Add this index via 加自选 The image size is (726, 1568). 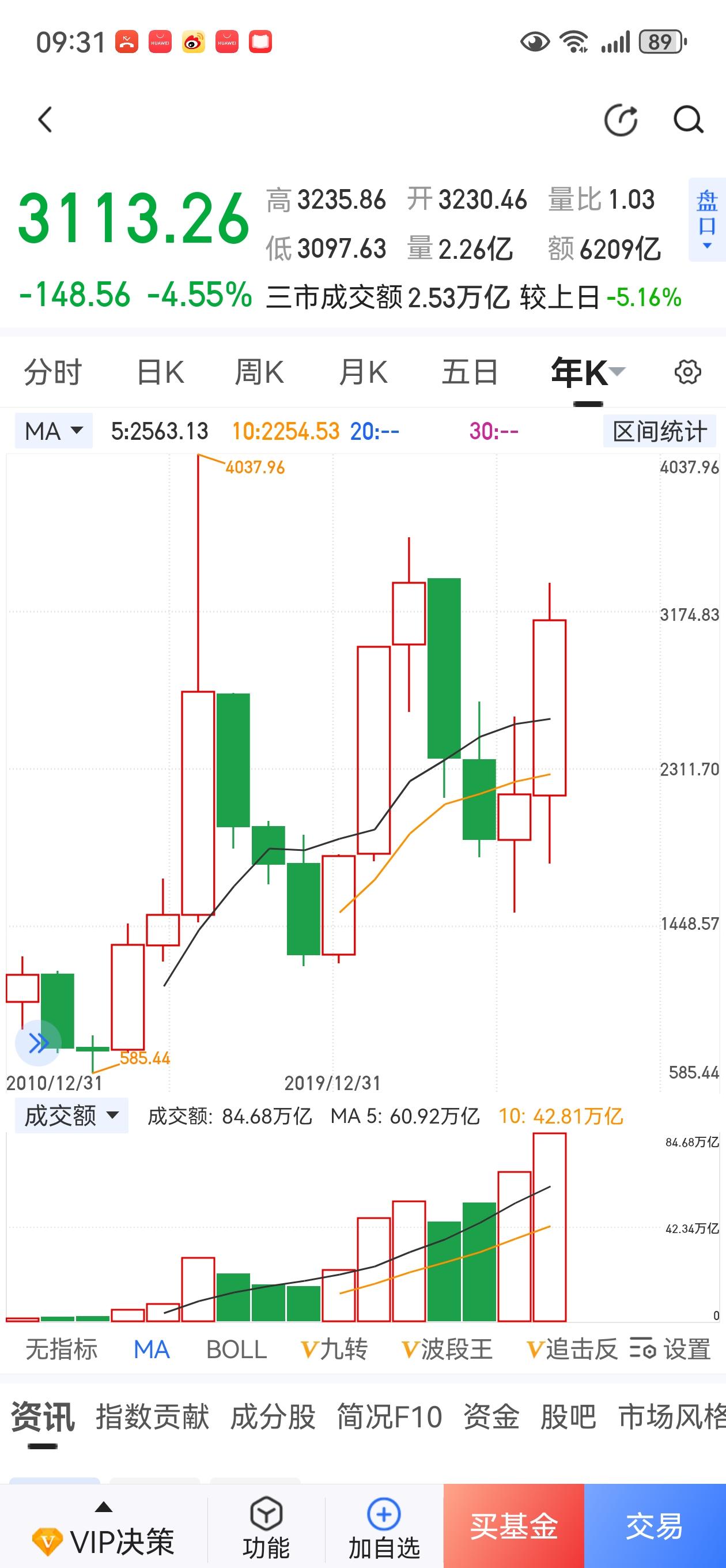[x=384, y=1528]
